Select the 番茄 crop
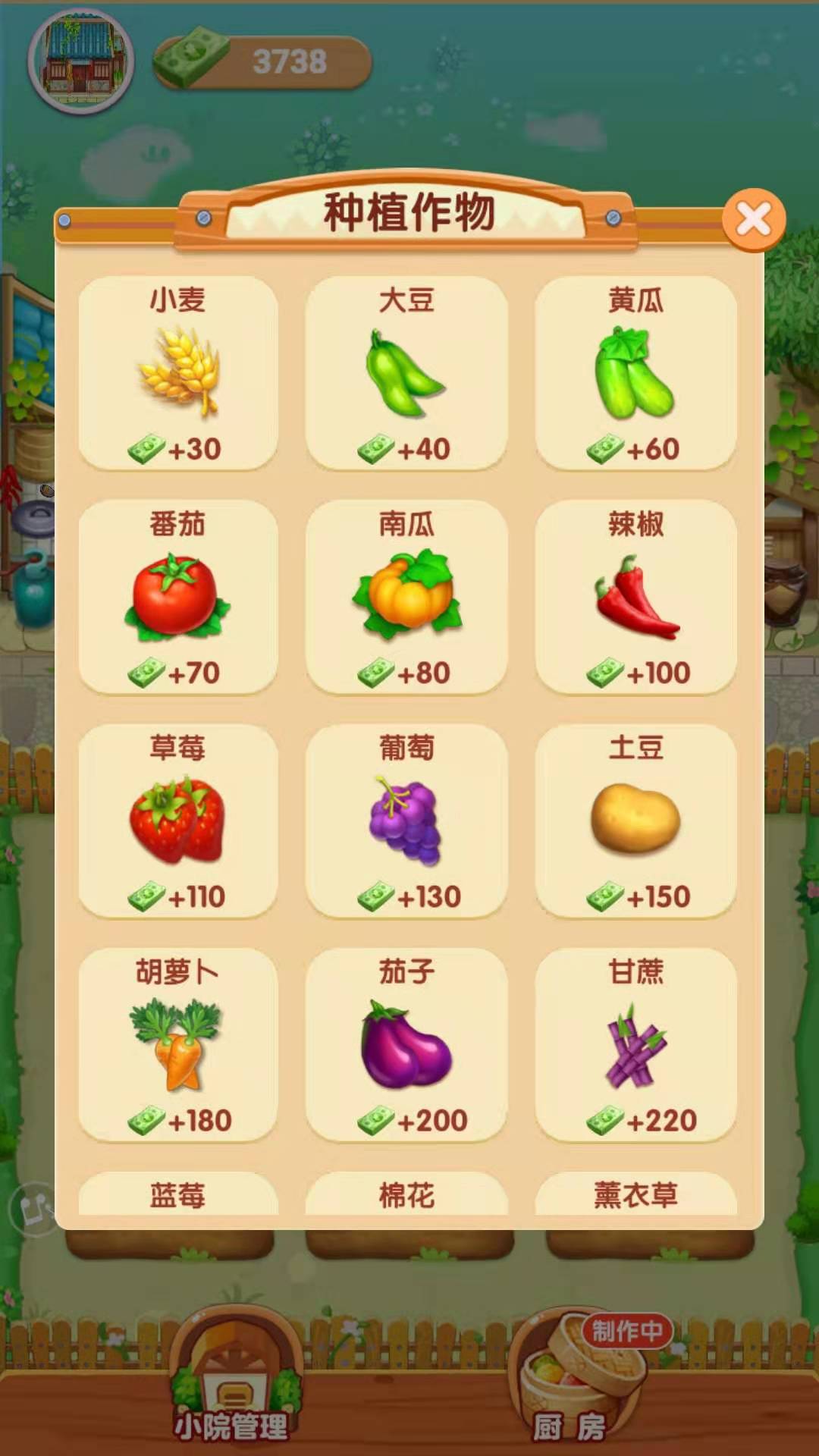The image size is (819, 1456). coord(178,597)
